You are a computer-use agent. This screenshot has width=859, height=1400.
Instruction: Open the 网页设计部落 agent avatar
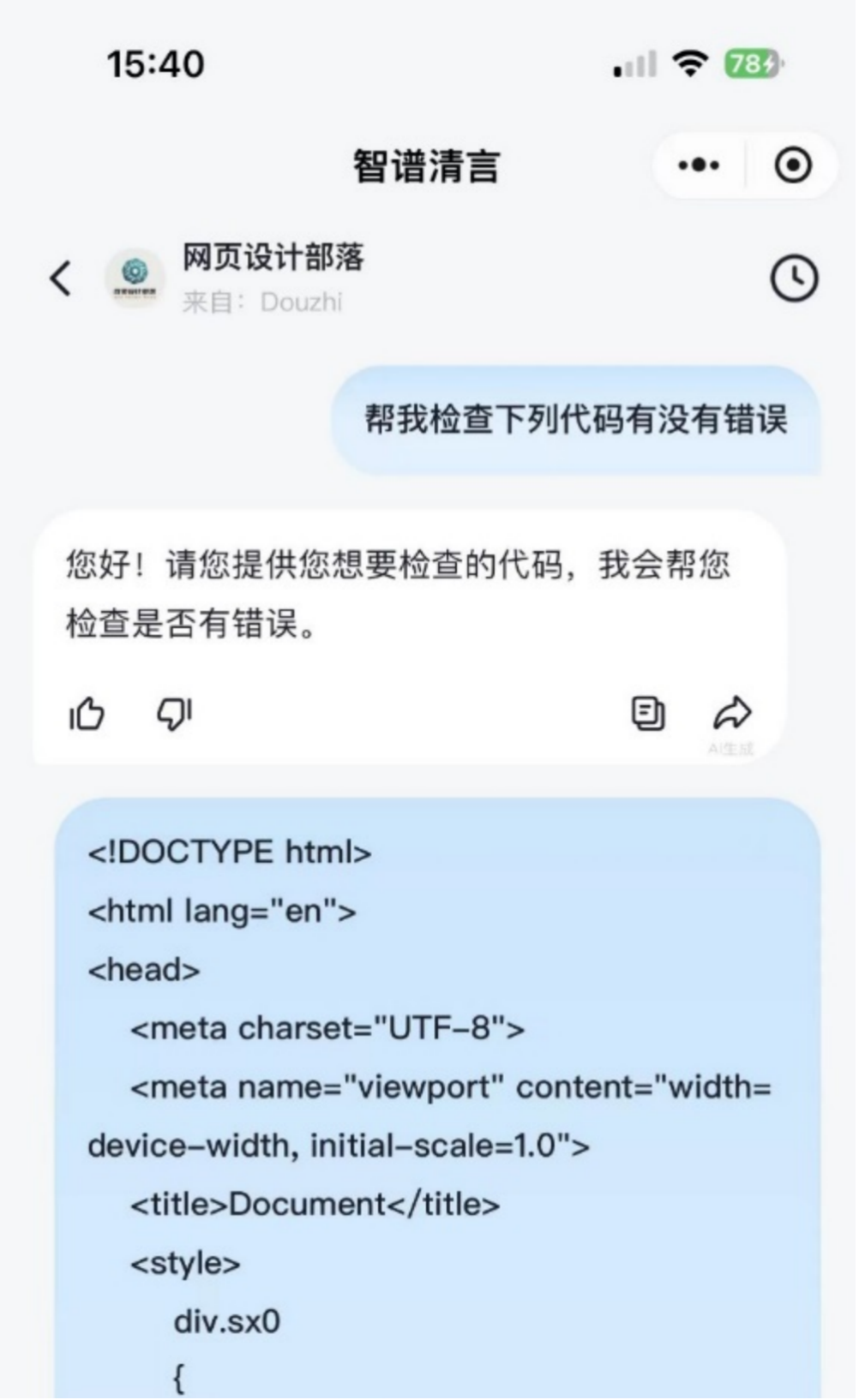coord(135,278)
